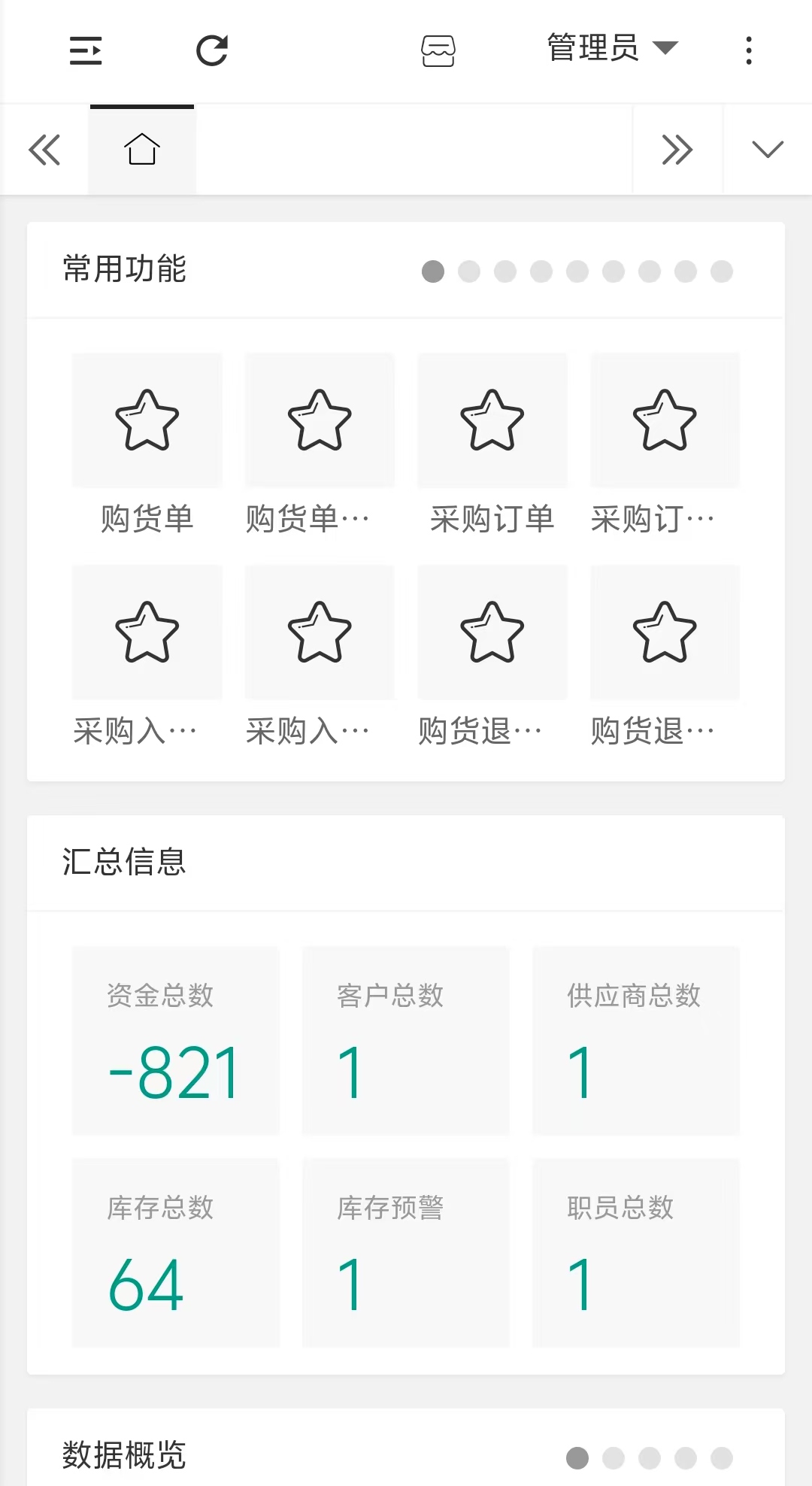The width and height of the screenshot is (812, 1486).
Task: Select the home tab
Action: [142, 150]
